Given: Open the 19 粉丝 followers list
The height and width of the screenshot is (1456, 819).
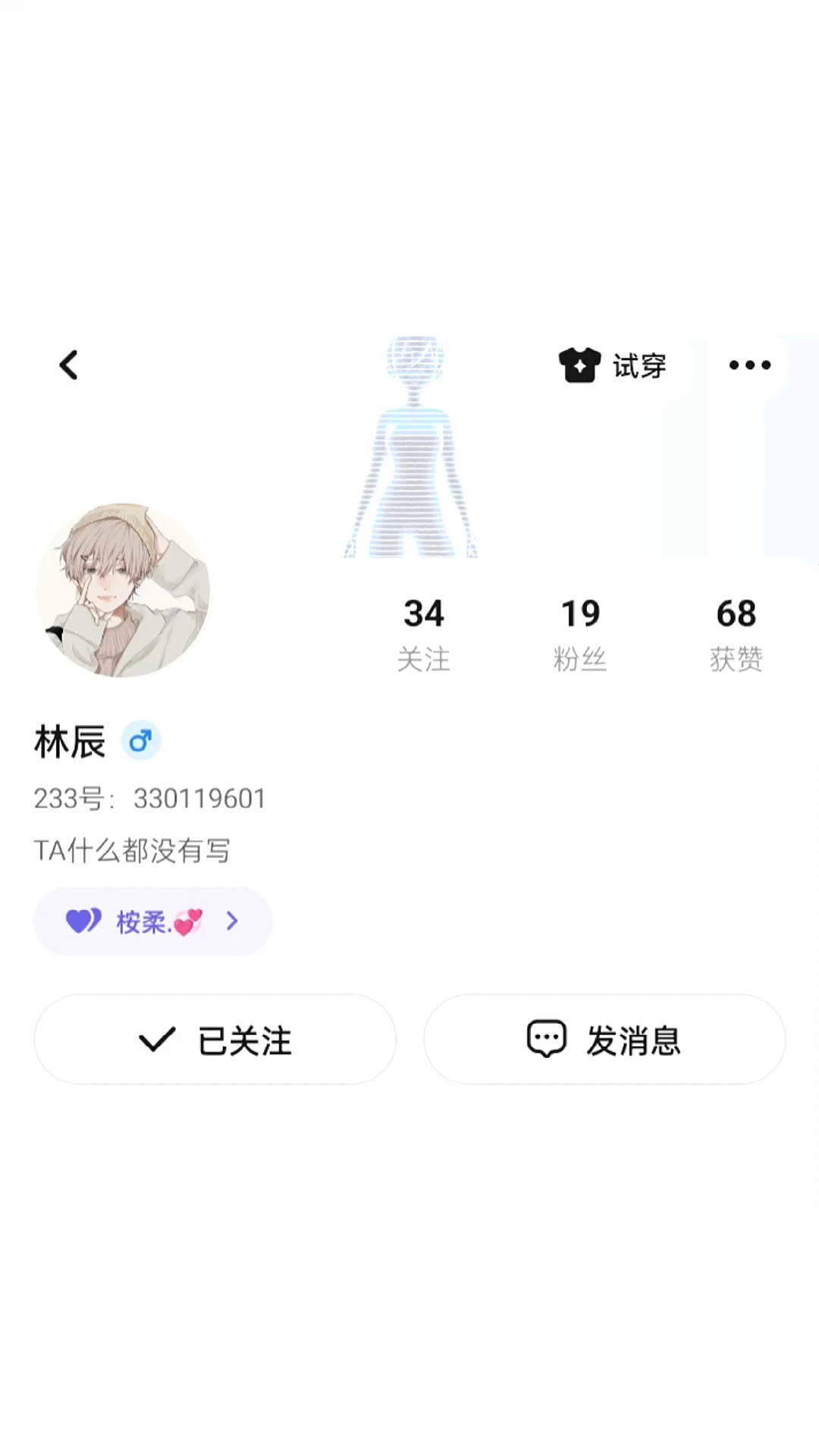Looking at the screenshot, I should point(580,634).
